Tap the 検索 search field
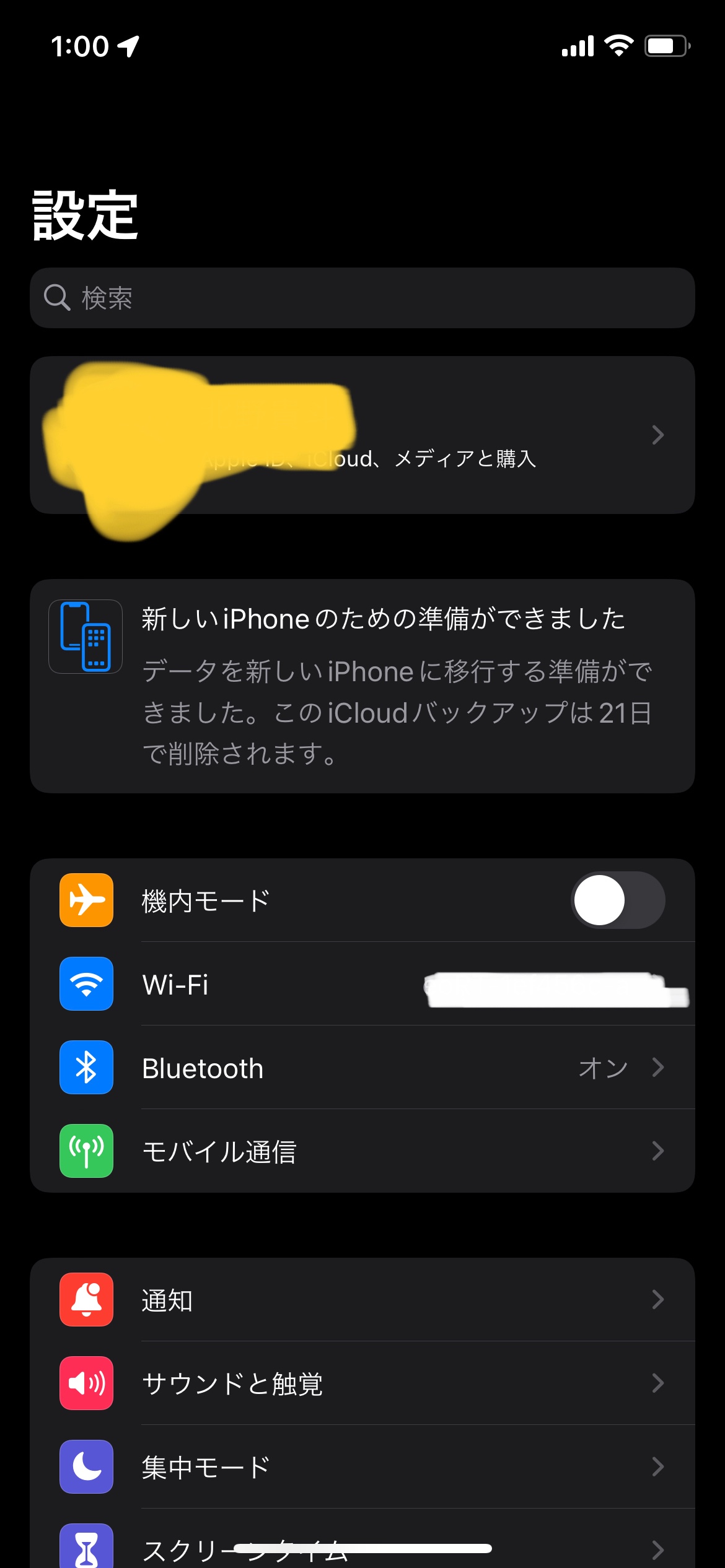725x1568 pixels. [x=362, y=298]
